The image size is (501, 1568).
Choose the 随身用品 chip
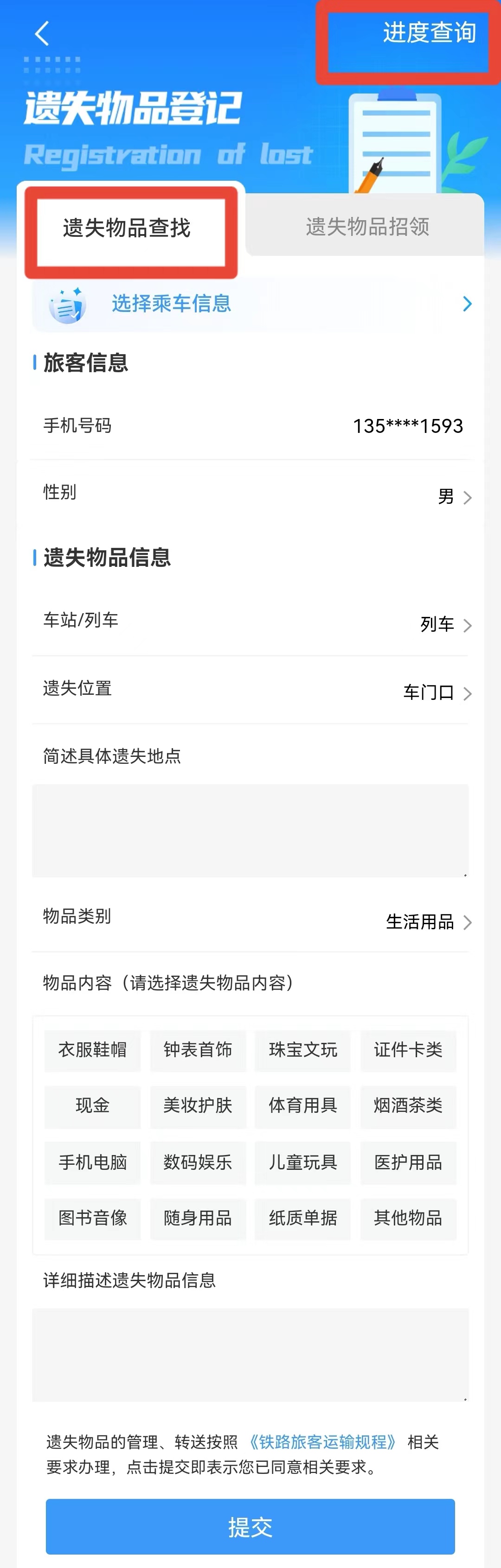coord(198,1219)
